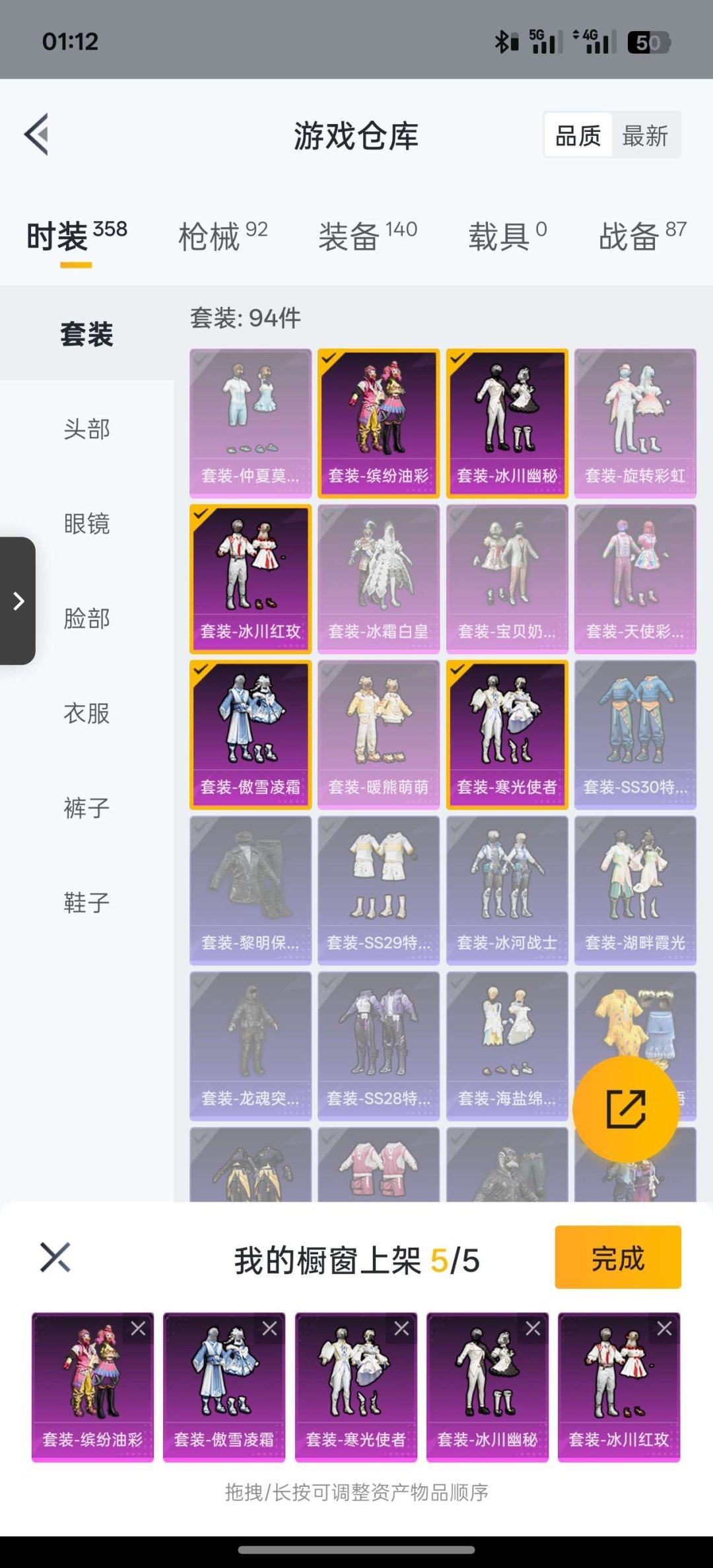Select the 衣服 category
713x1568 pixels.
tap(86, 713)
